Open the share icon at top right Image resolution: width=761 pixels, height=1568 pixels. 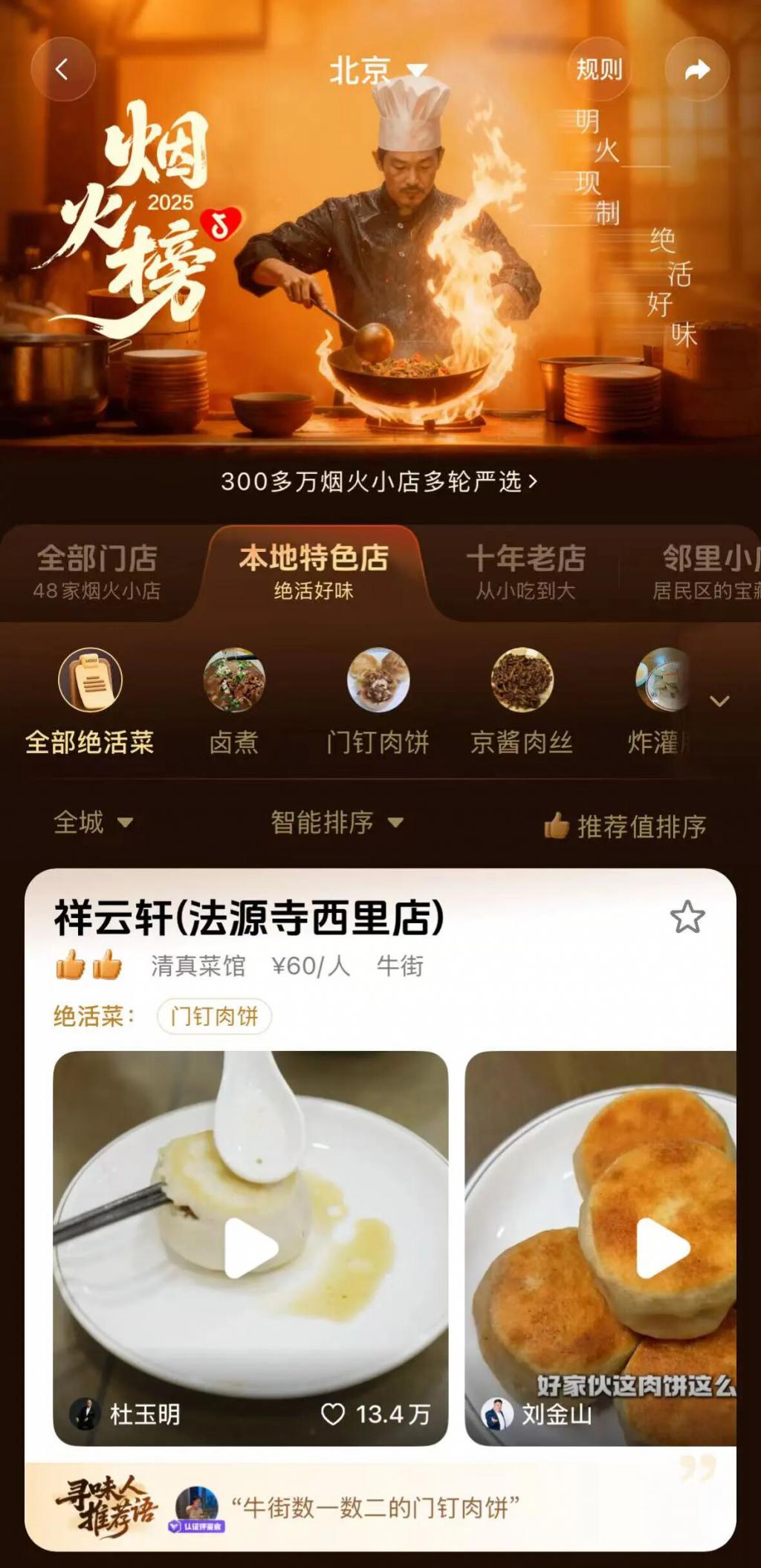[x=696, y=70]
